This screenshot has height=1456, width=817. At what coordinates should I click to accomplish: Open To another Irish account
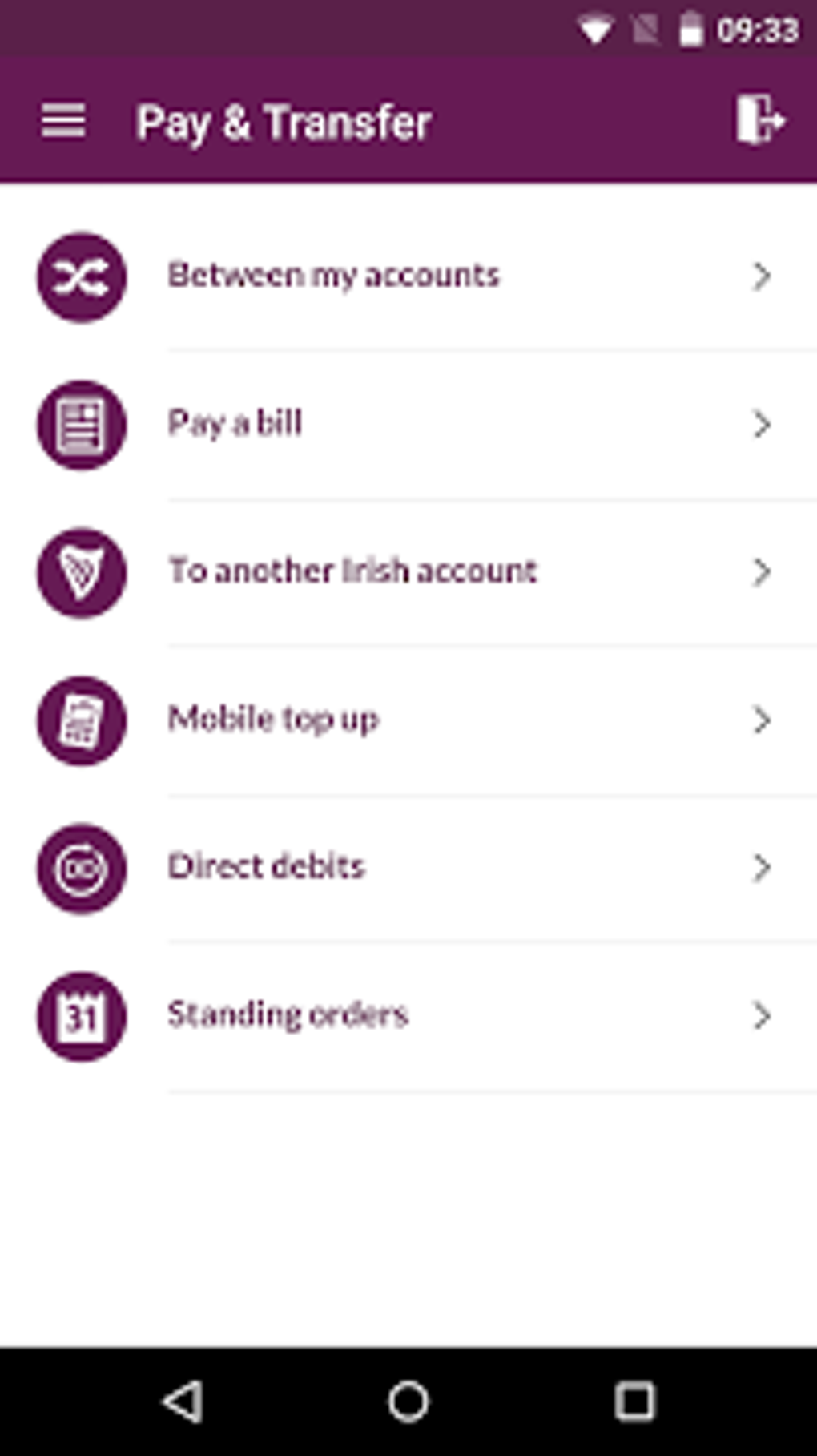tap(408, 572)
